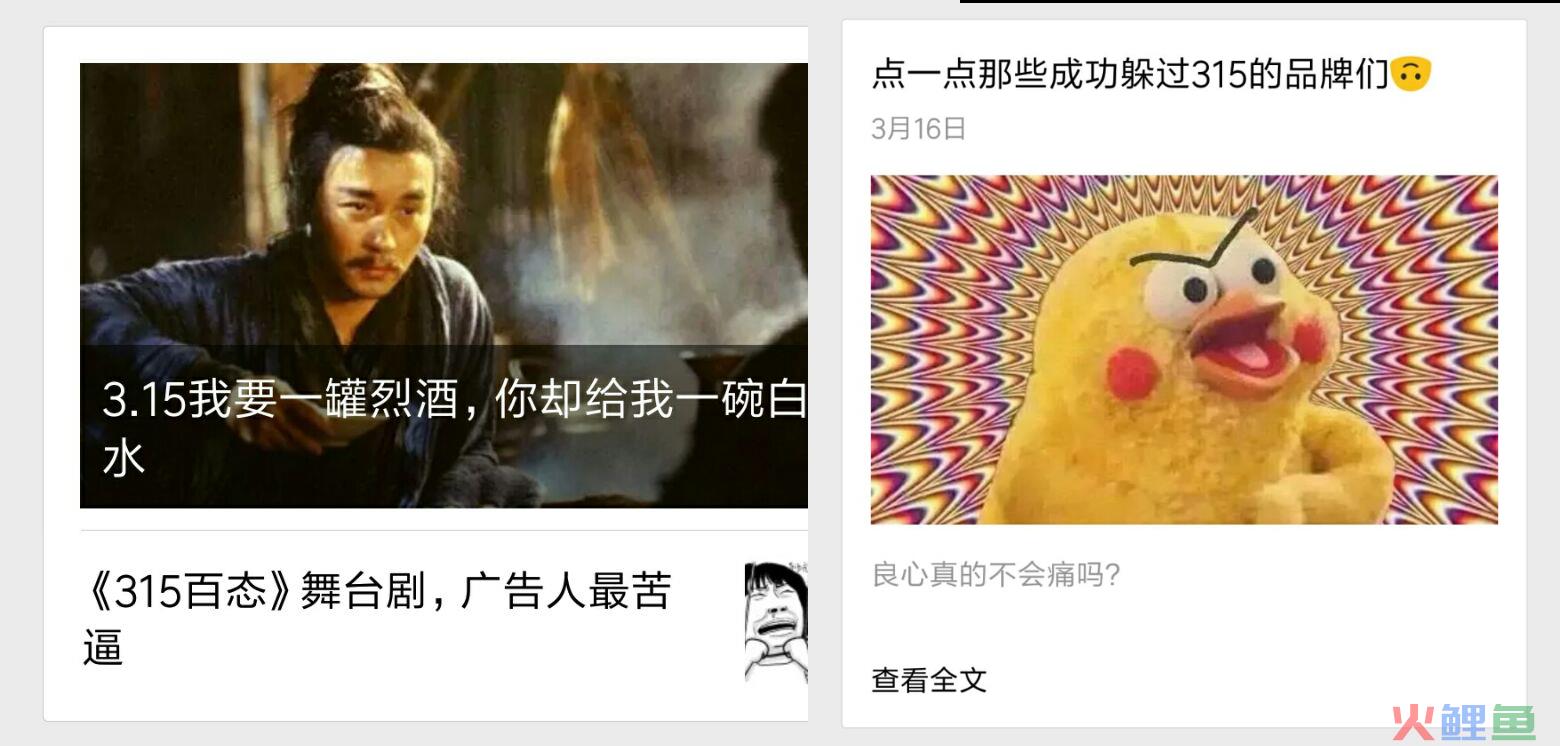
Task: Tap 查看全文 to read the full post
Action: [929, 680]
